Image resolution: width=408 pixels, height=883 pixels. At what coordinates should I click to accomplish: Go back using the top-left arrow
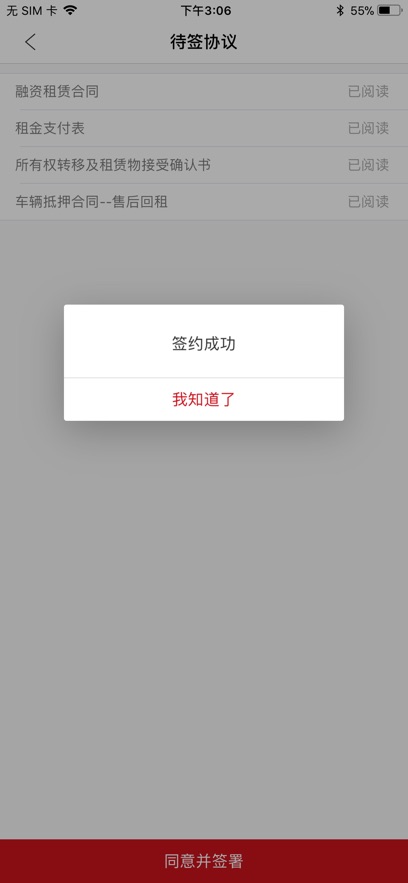point(30,42)
